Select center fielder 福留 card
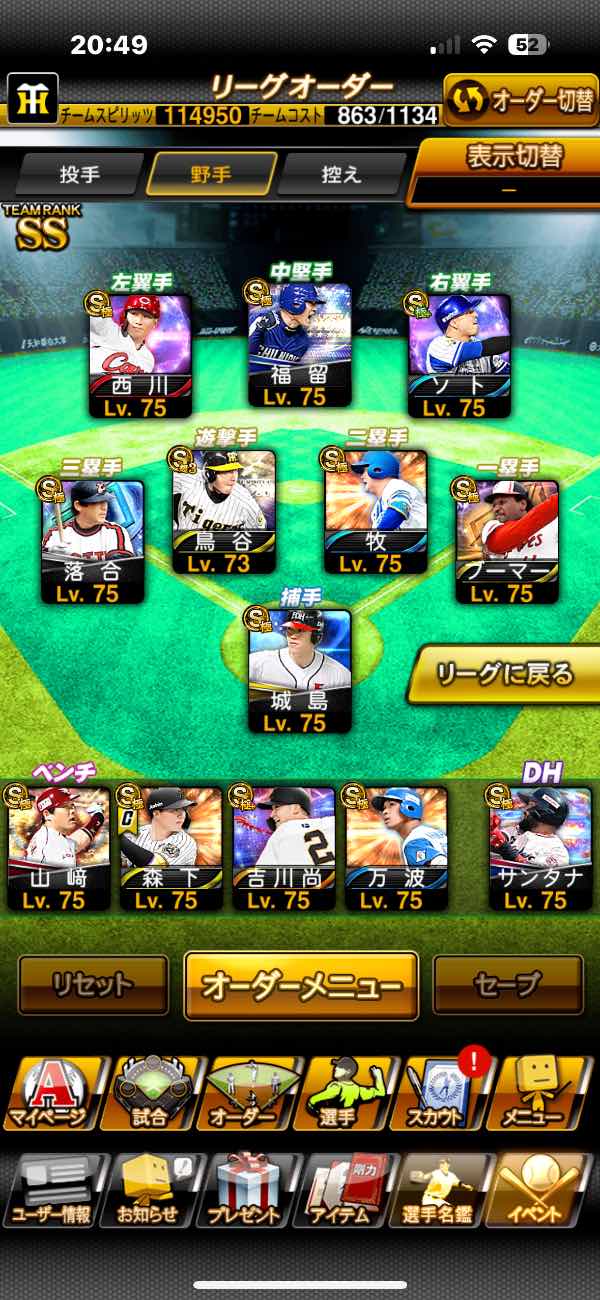The image size is (600, 1300). (299, 345)
